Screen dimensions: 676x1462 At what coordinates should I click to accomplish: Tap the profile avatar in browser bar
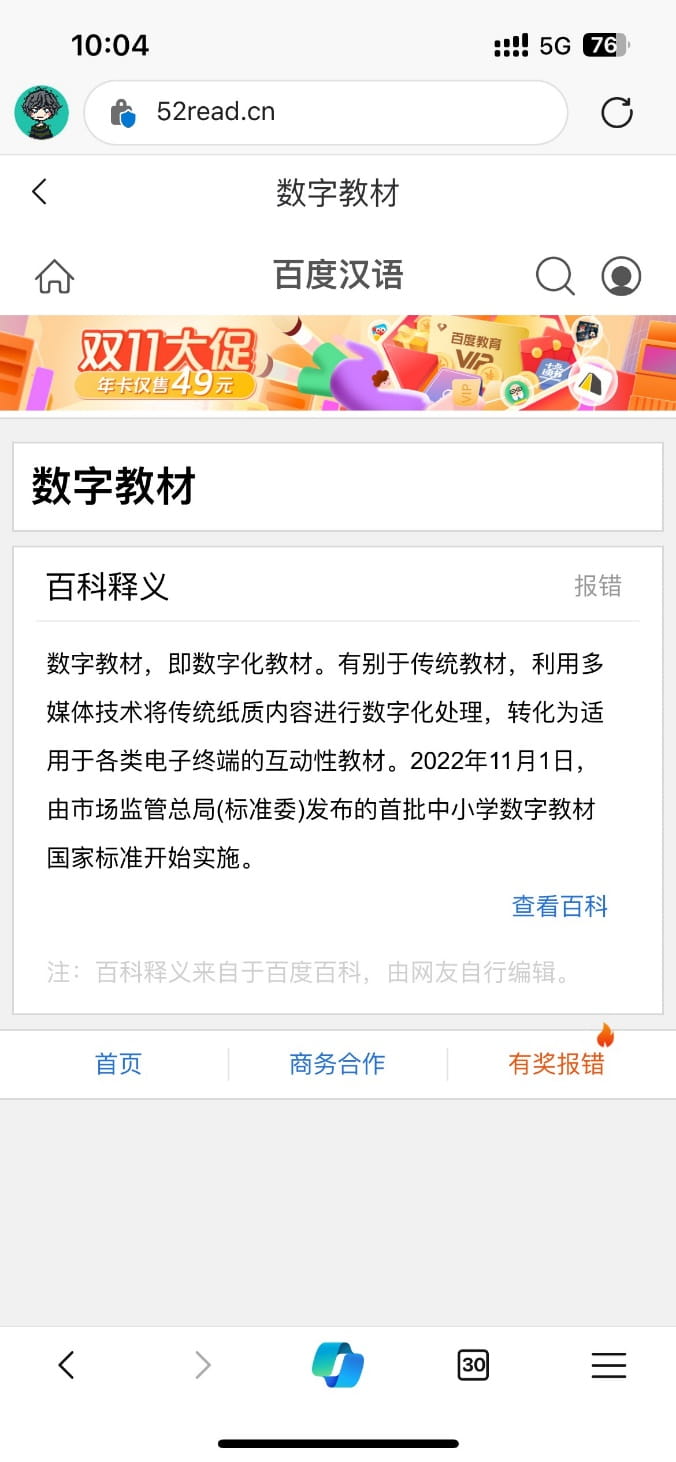tap(41, 112)
